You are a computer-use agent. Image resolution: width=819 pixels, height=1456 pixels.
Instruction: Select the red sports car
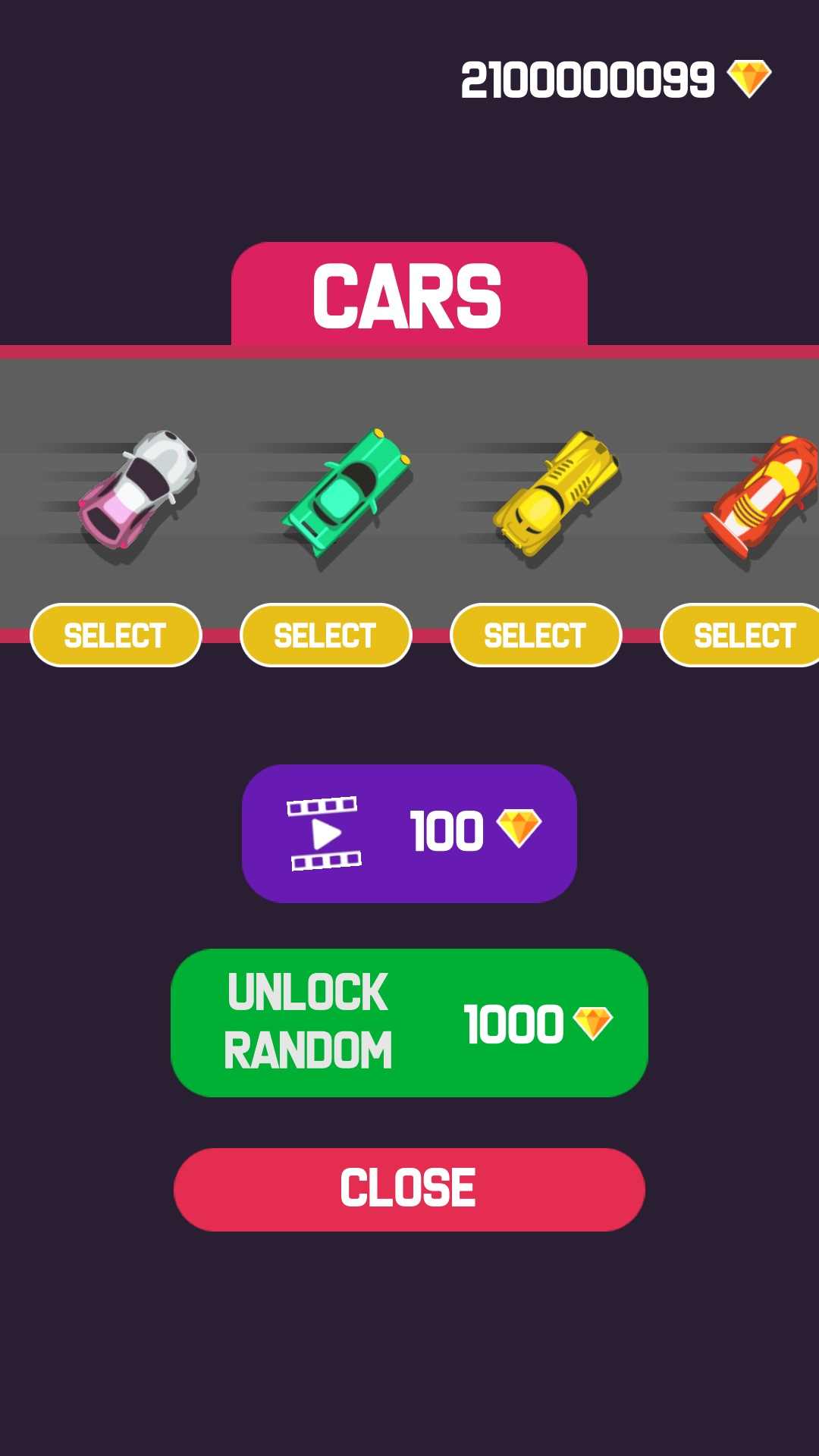(x=743, y=635)
